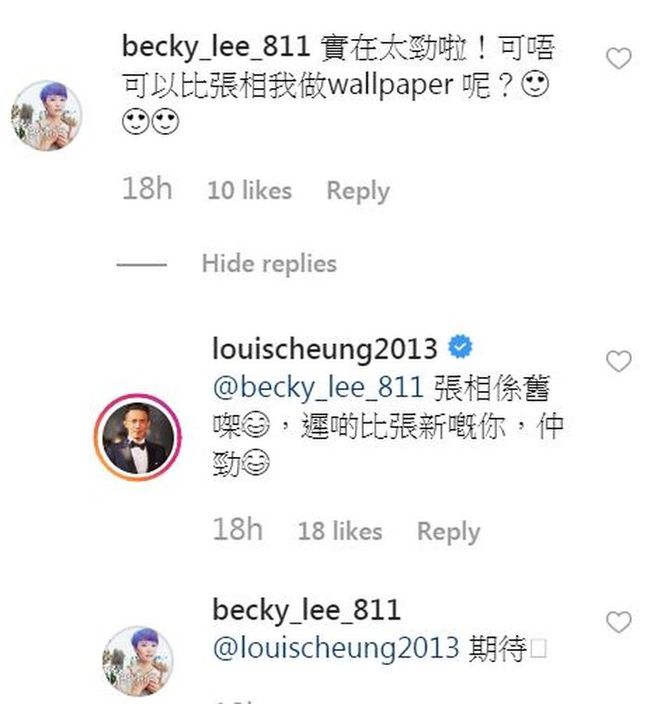The image size is (654, 704).
Task: Open louischeung2013's profile picture
Action: (x=139, y=439)
